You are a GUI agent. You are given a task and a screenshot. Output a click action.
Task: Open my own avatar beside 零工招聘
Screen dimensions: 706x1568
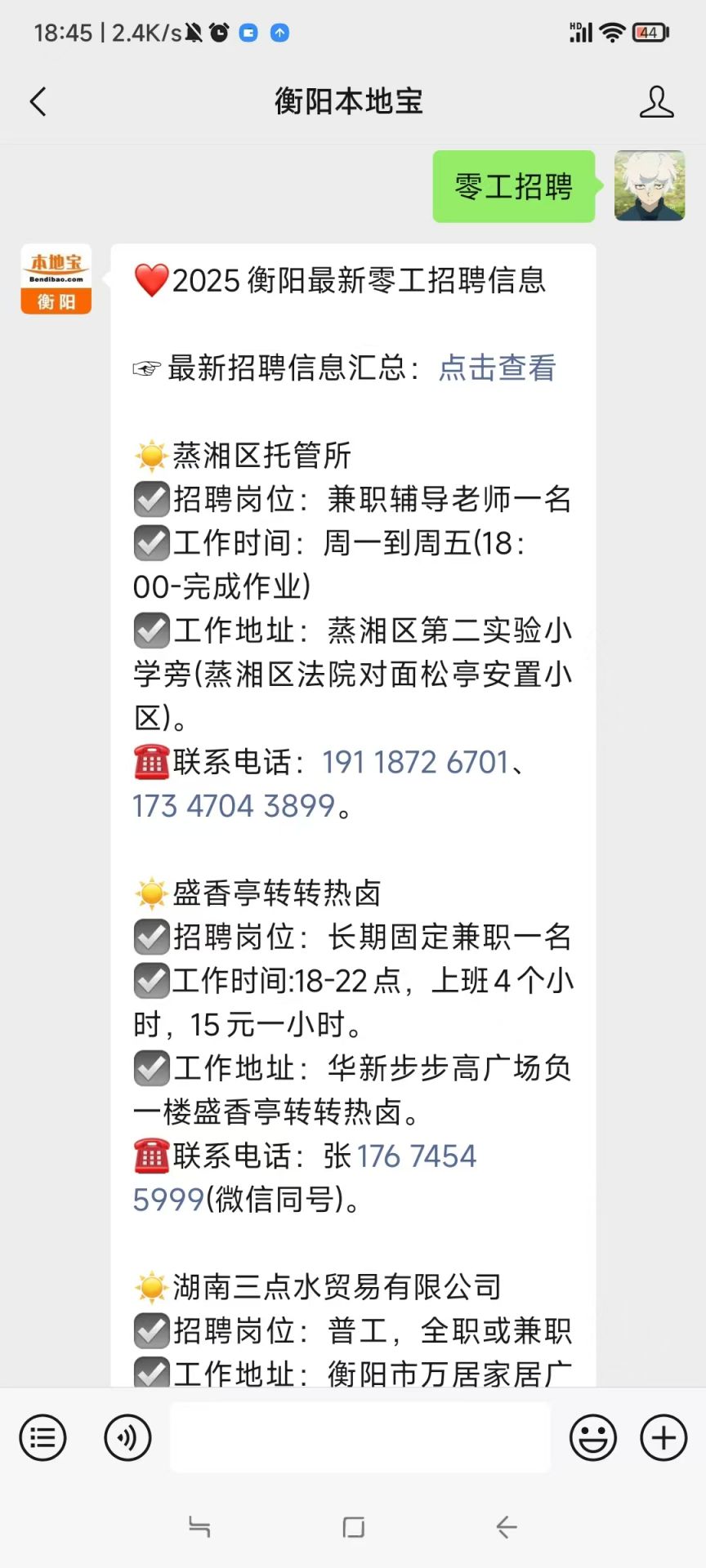pyautogui.click(x=650, y=185)
